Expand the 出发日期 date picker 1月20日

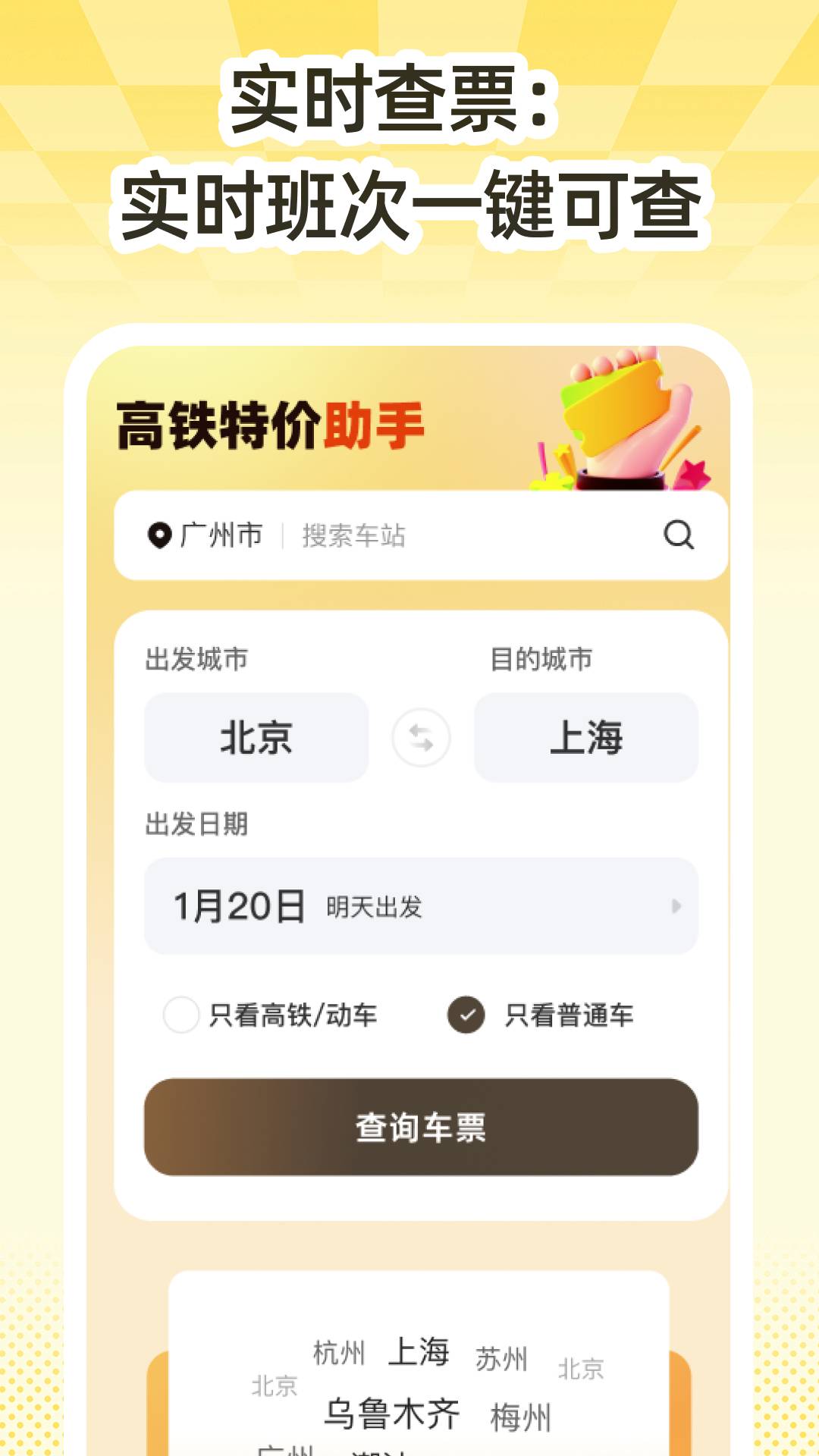click(x=421, y=904)
